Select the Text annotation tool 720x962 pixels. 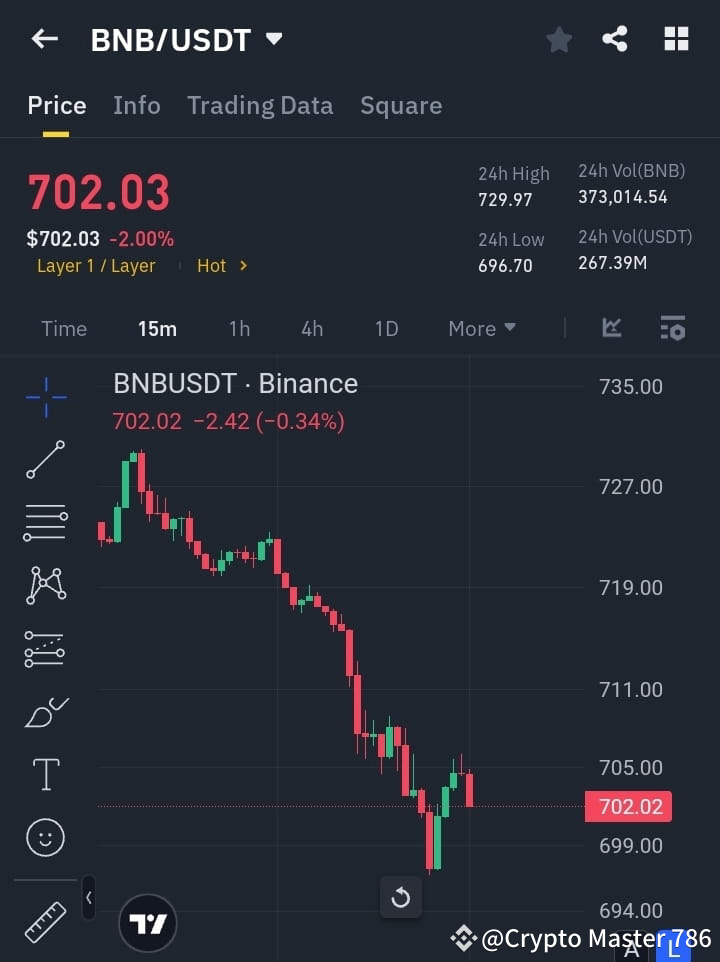click(45, 774)
